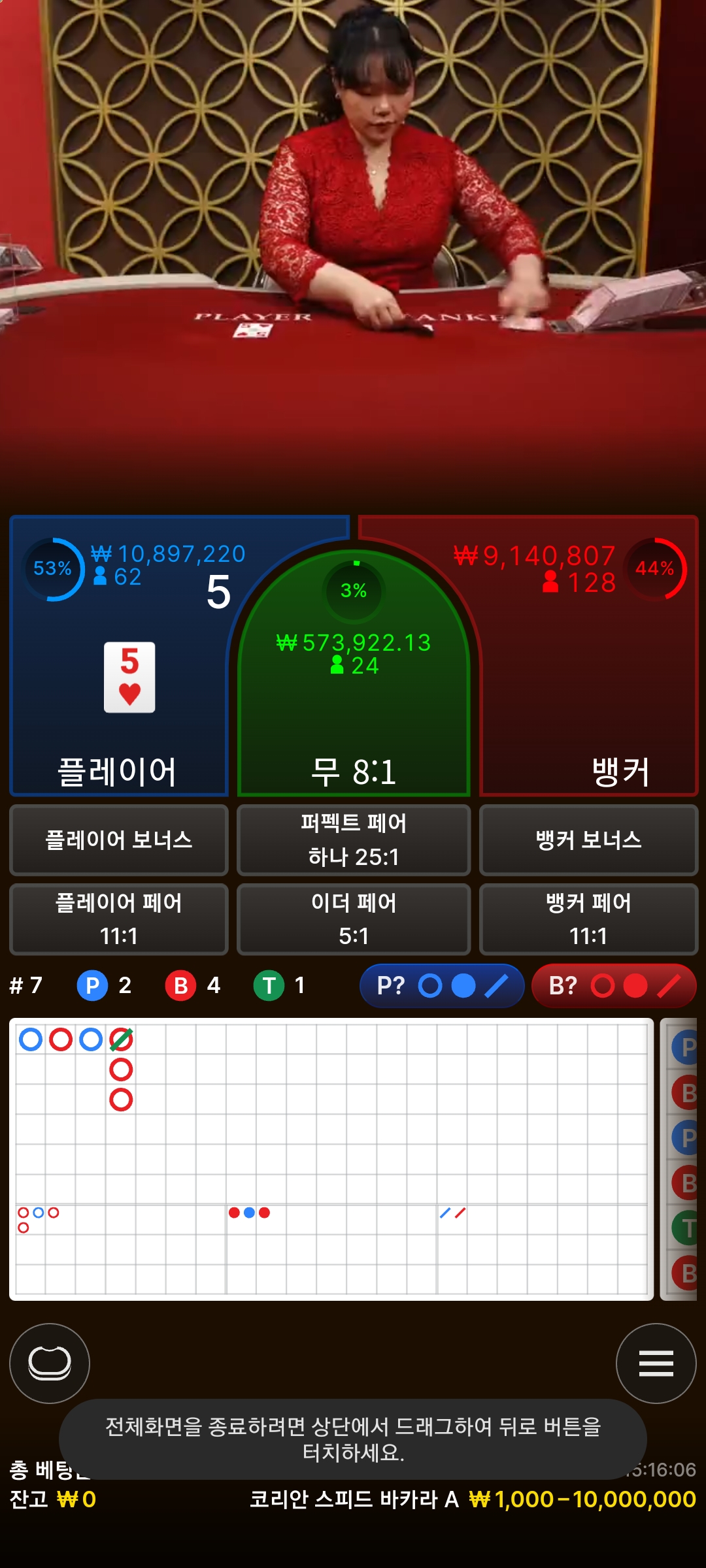Open the chip selector icon
This screenshot has width=706, height=1568.
tap(50, 1364)
